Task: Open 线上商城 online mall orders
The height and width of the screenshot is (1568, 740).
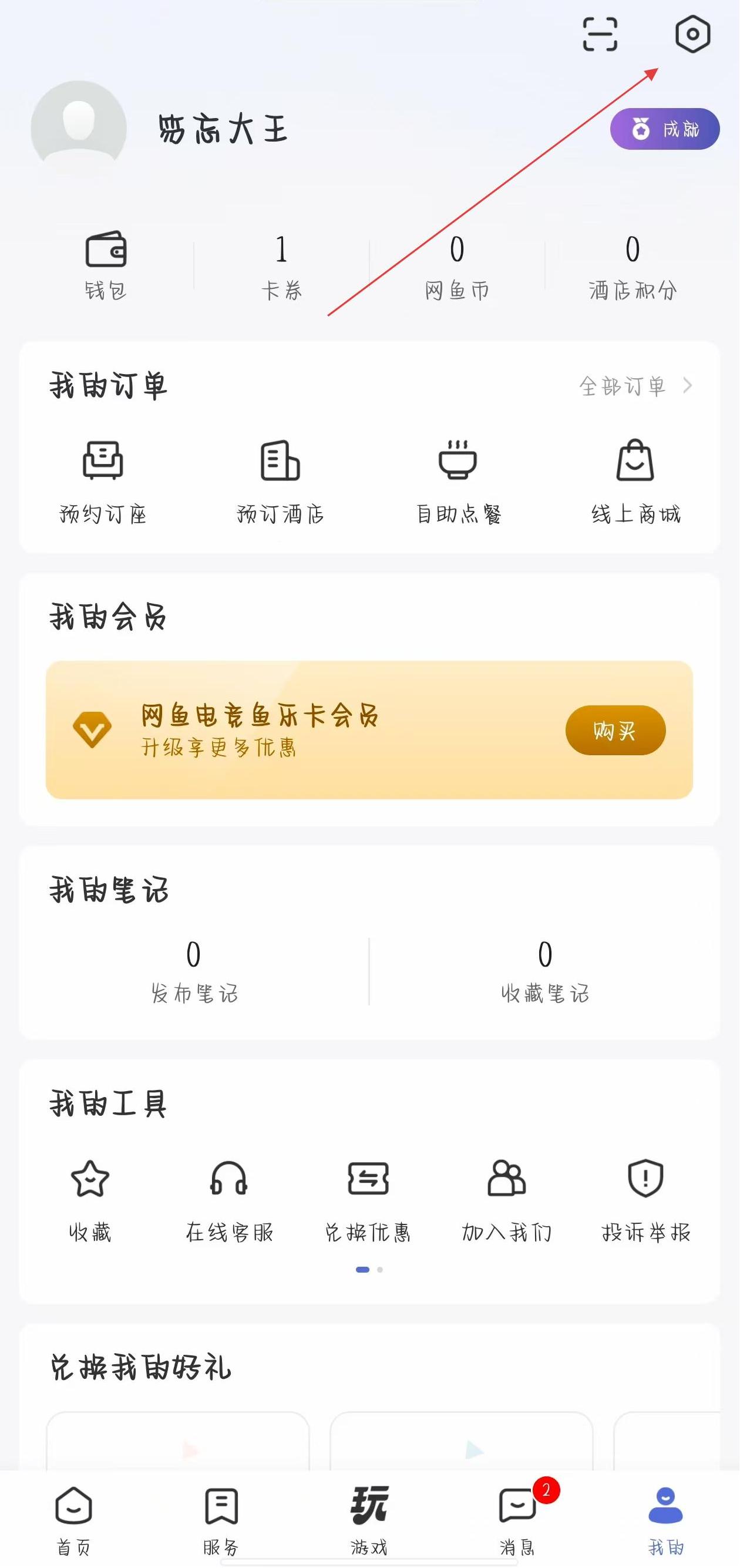Action: [x=635, y=481]
